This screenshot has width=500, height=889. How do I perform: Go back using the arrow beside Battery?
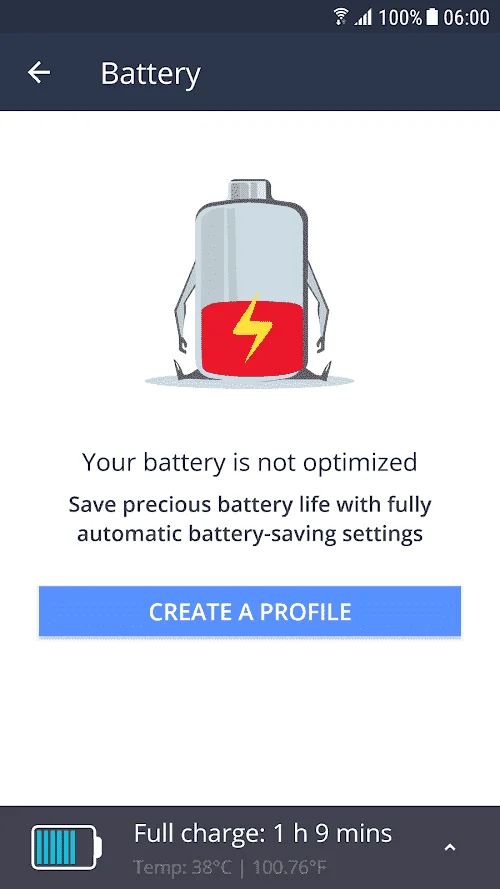pyautogui.click(x=39, y=73)
